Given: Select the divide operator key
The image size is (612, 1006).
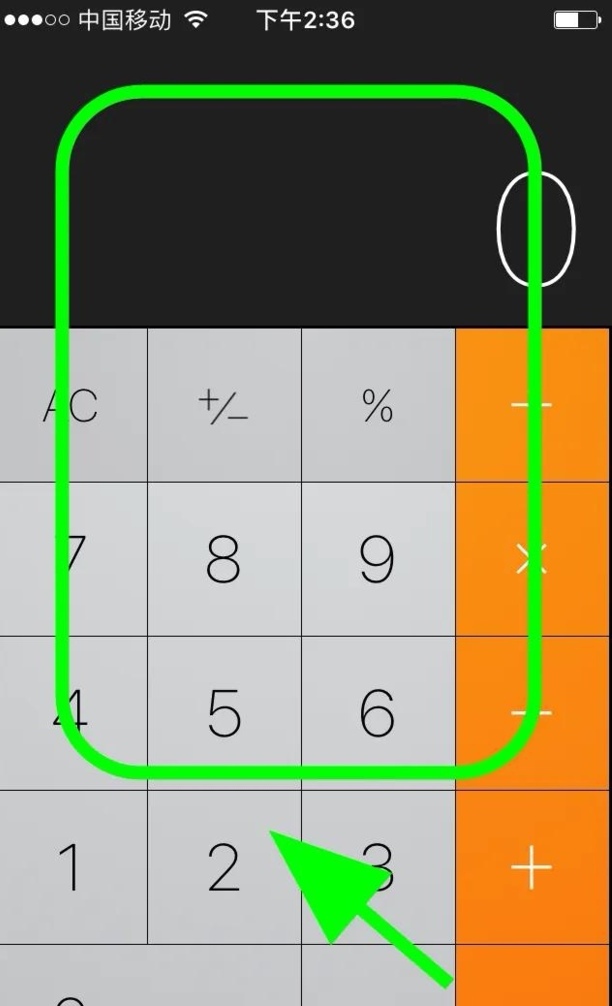Looking at the screenshot, I should tap(532, 405).
